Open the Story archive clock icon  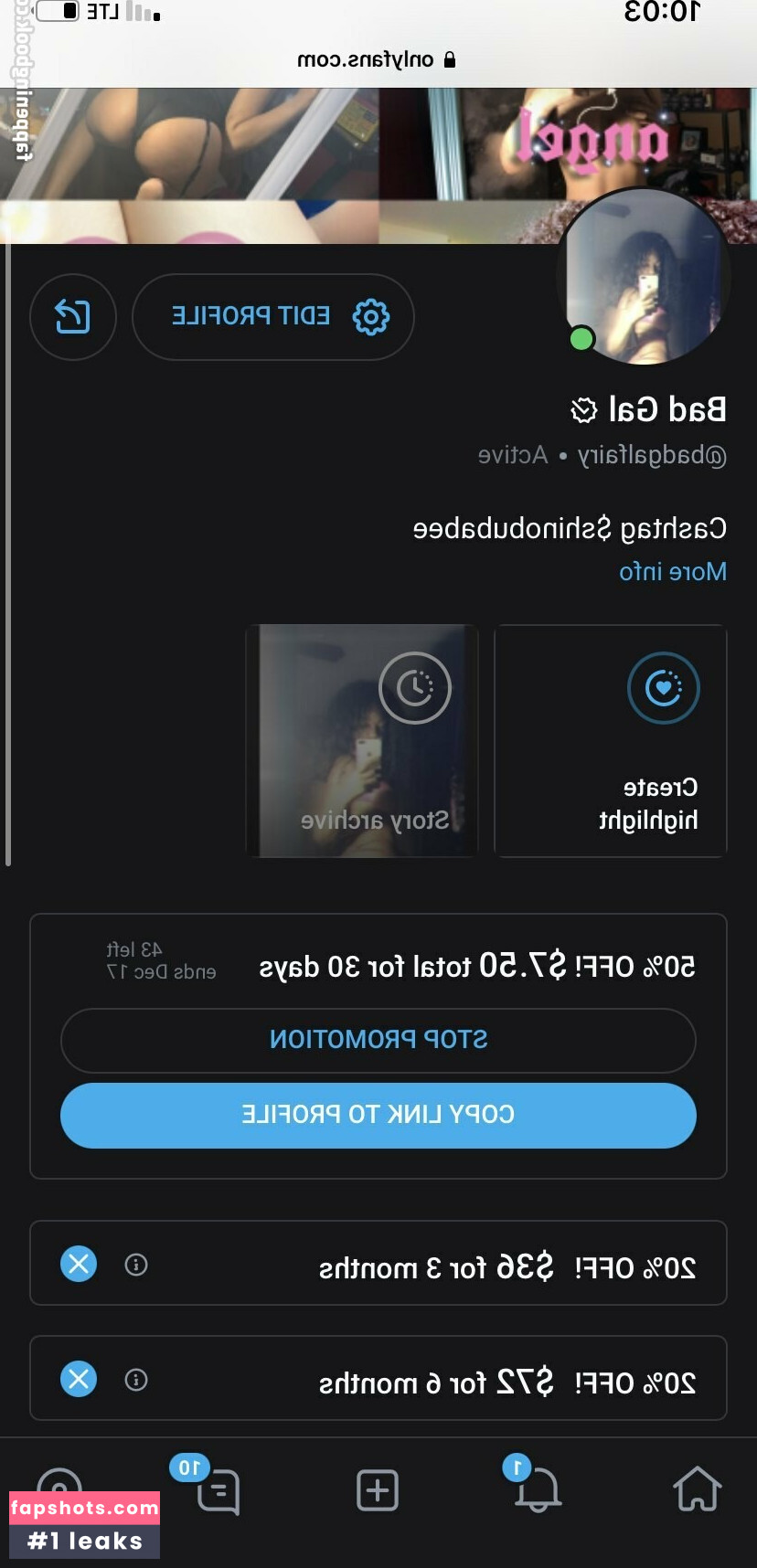click(x=415, y=688)
